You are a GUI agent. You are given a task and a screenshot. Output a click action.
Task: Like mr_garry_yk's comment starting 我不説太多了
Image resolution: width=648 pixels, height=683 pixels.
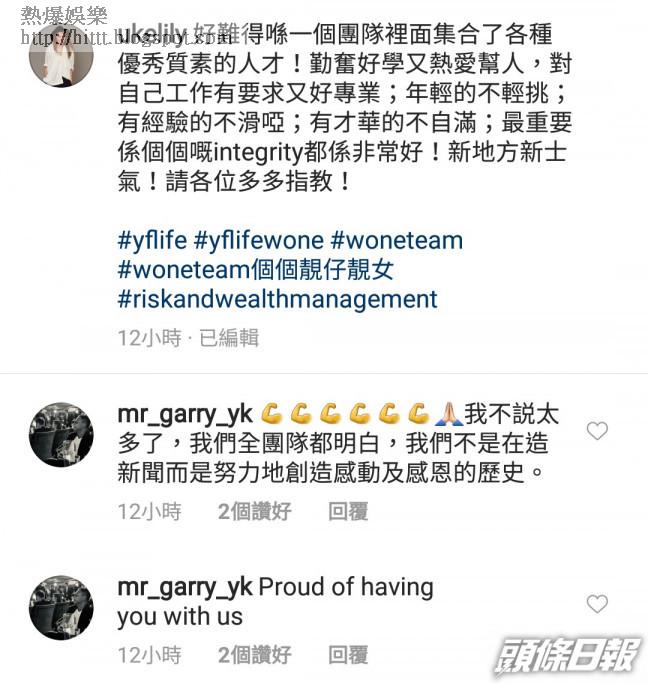(x=597, y=431)
